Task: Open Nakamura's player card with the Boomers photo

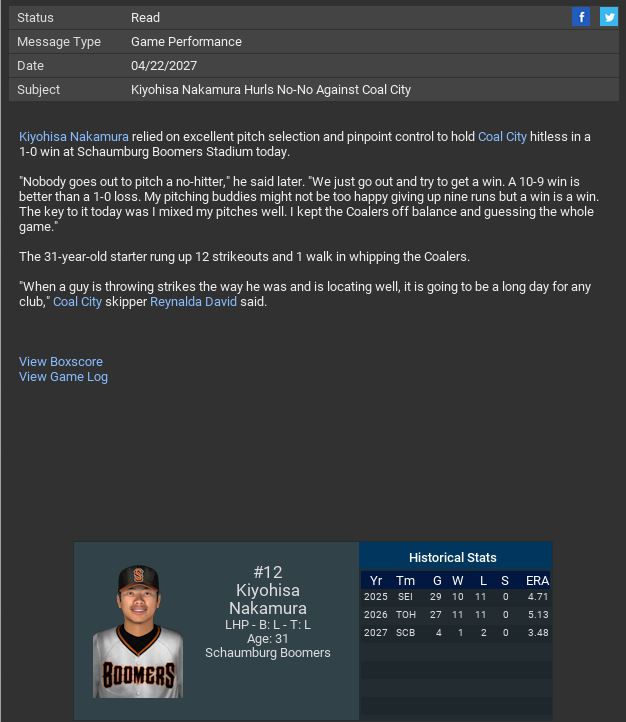Action: point(138,632)
